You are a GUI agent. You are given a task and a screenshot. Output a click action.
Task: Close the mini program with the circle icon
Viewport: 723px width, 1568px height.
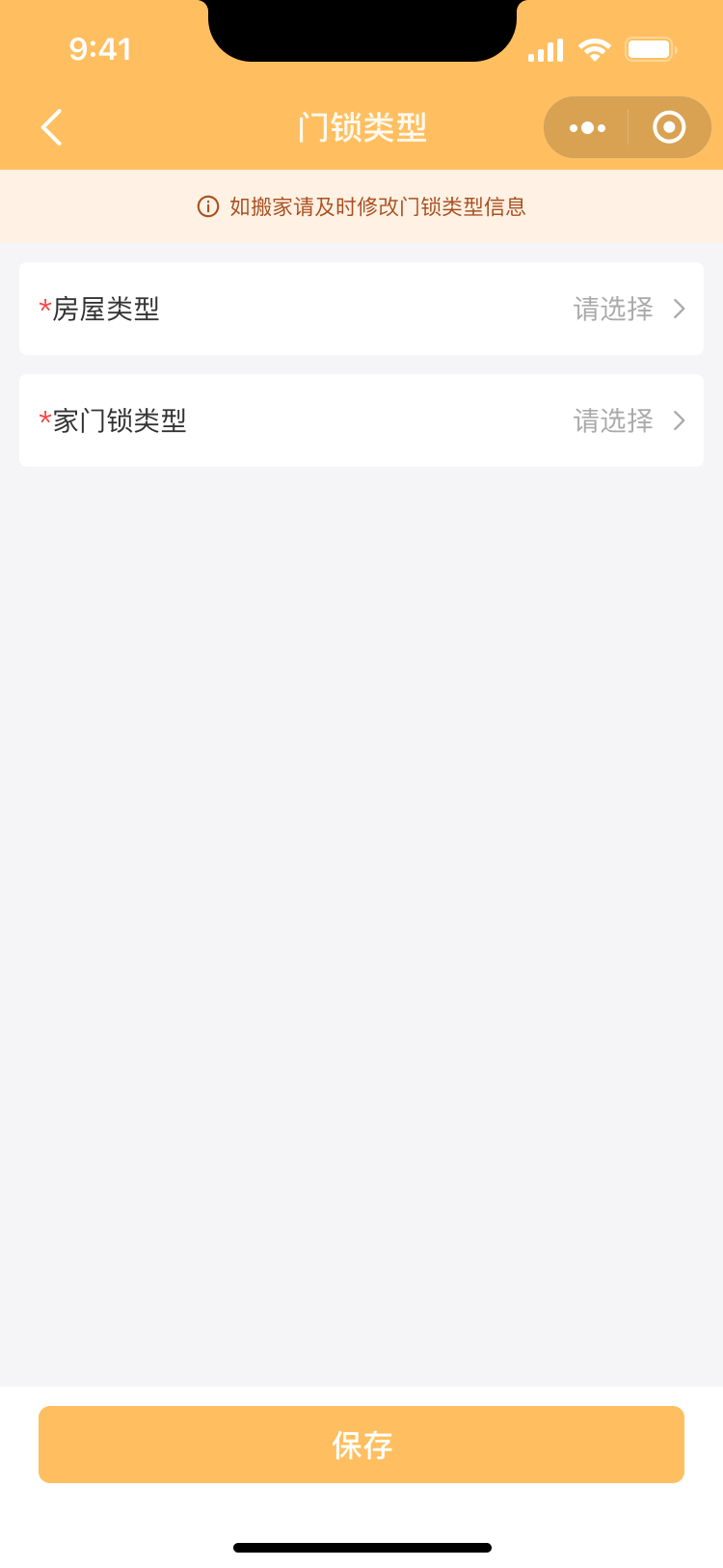(x=669, y=127)
